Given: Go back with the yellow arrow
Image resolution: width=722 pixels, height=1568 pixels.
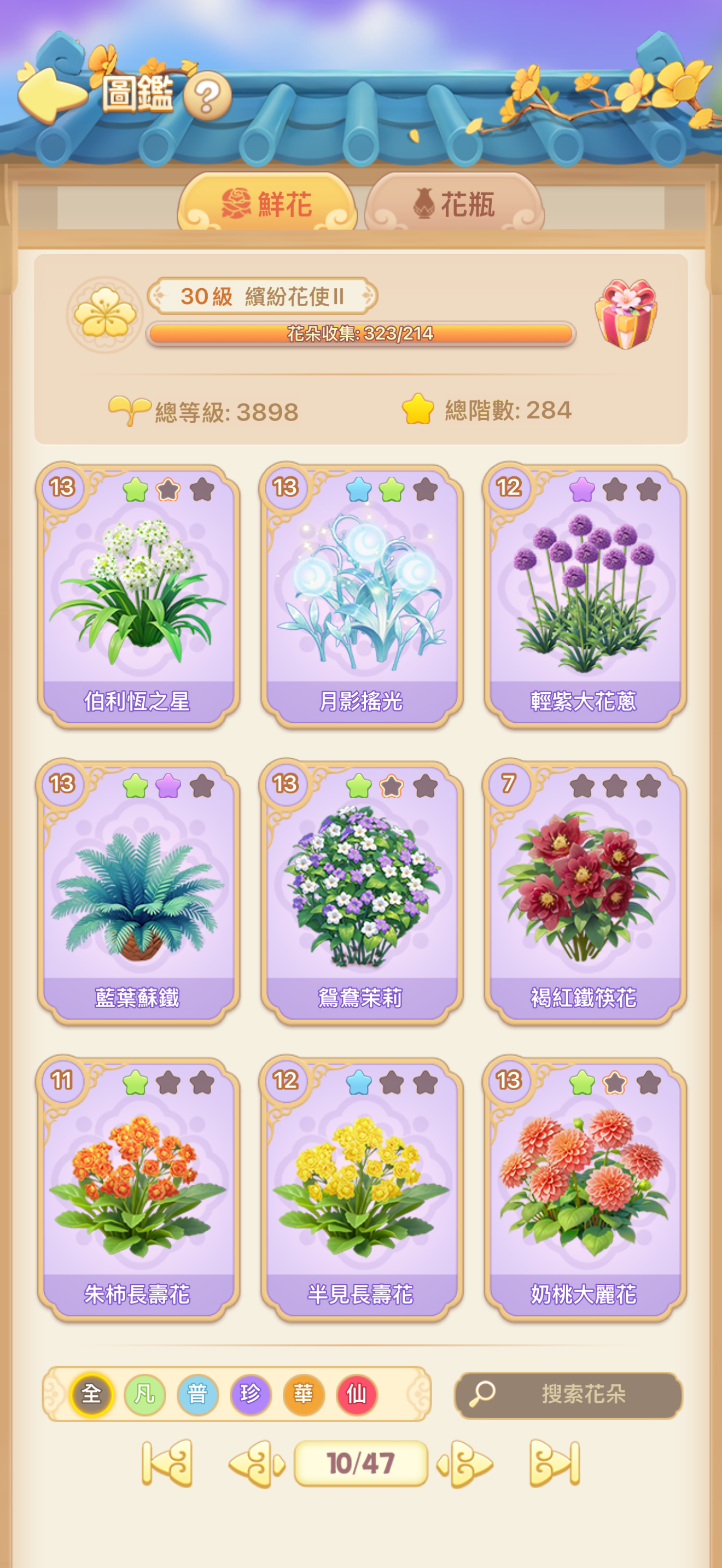Looking at the screenshot, I should tap(51, 95).
